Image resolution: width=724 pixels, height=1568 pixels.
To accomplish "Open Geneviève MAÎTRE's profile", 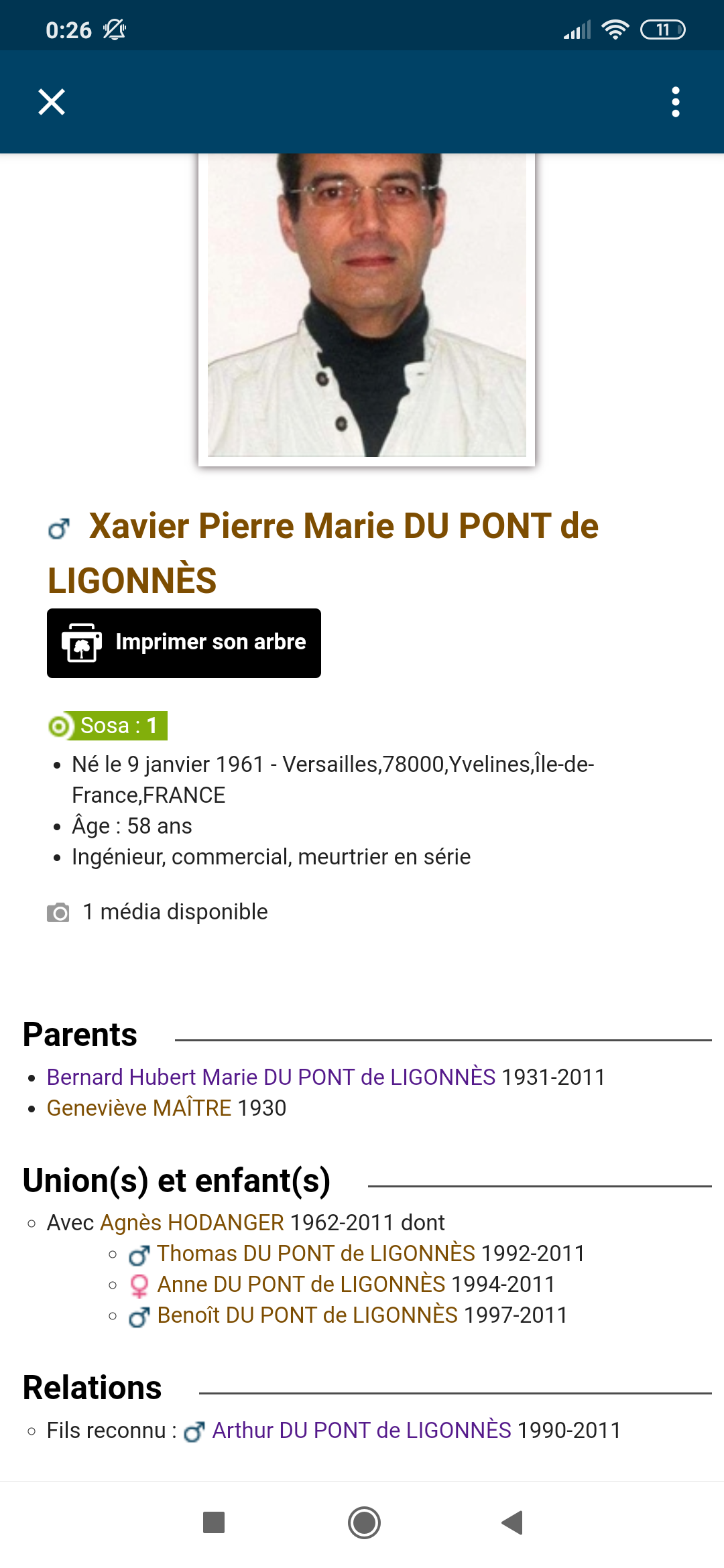I will tap(139, 1108).
